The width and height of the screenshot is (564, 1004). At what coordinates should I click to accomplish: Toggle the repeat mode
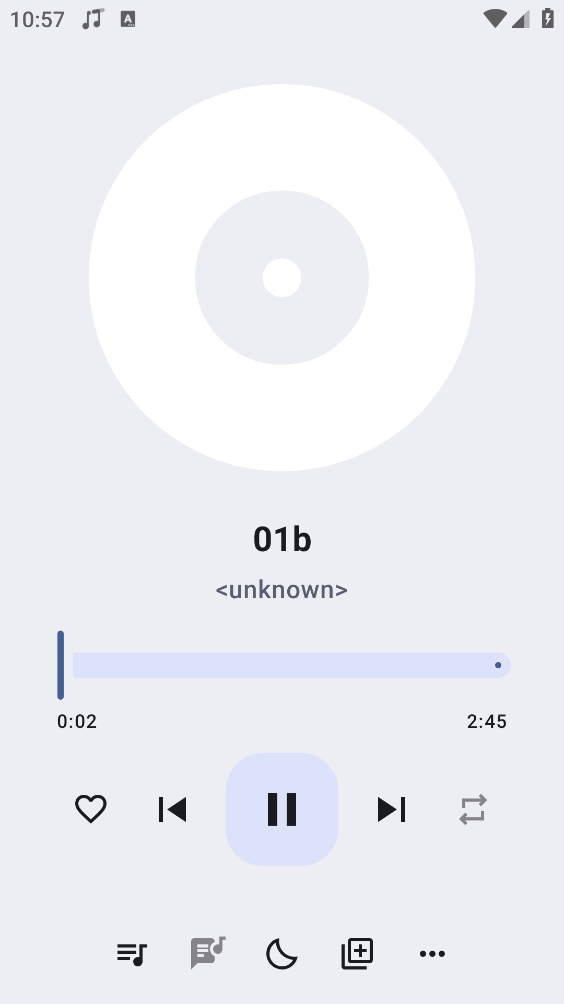point(473,809)
